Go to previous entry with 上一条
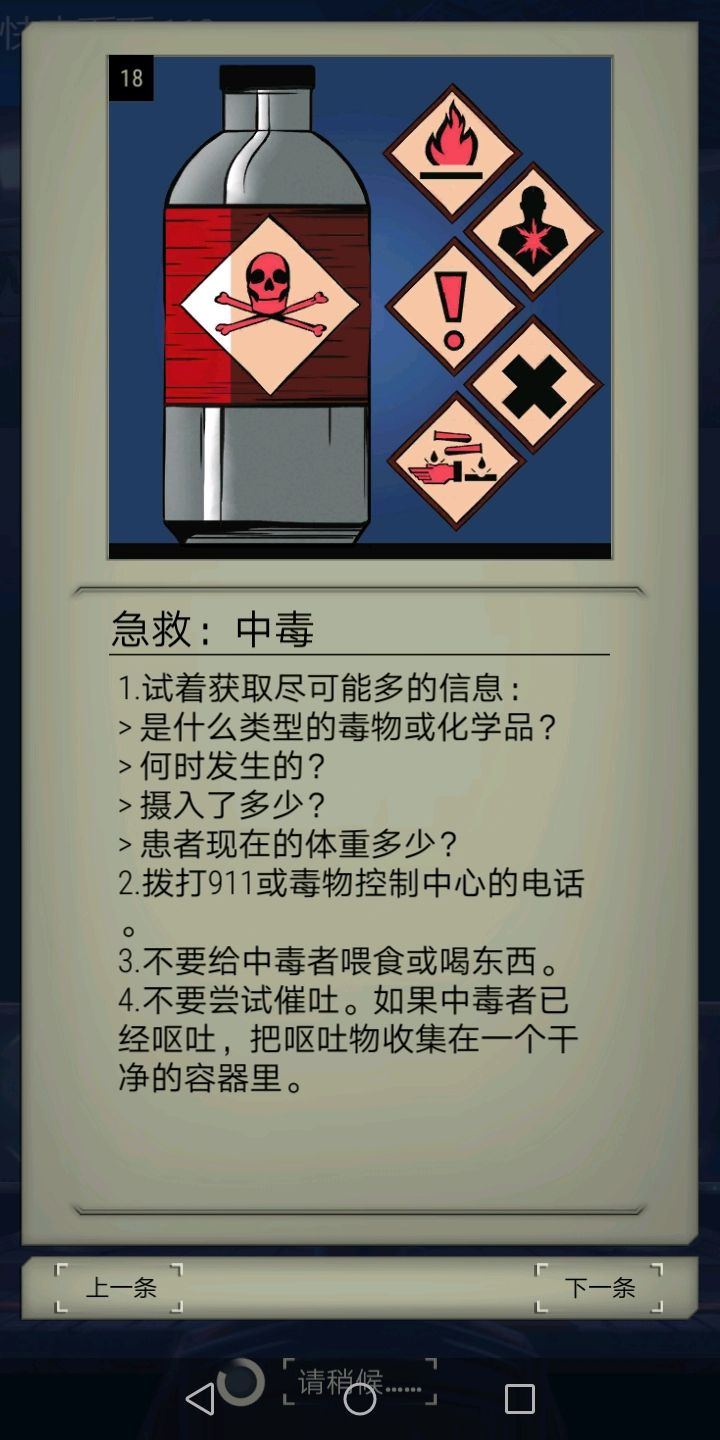 point(120,1287)
